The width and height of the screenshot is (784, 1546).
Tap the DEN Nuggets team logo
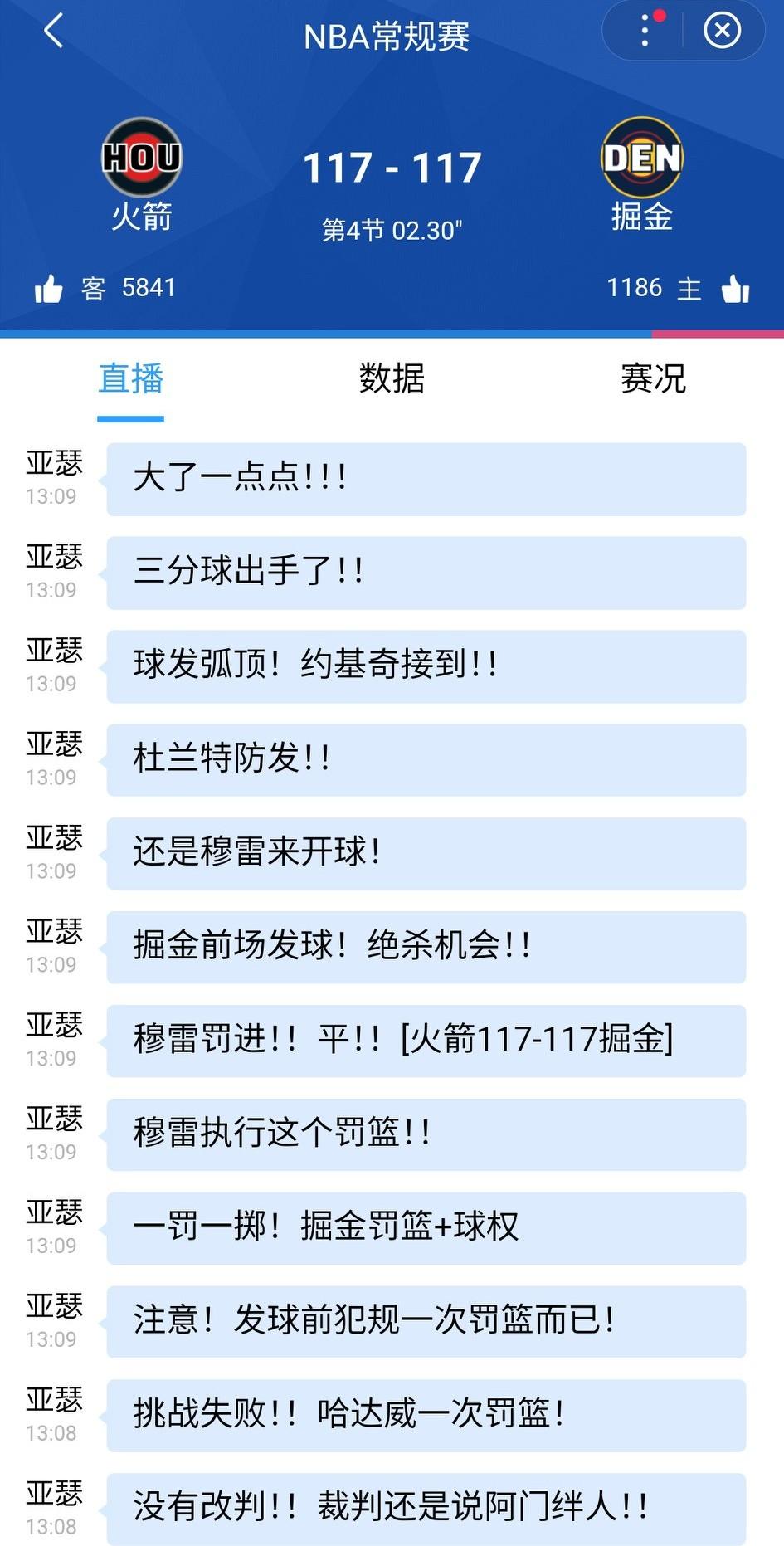(x=640, y=158)
